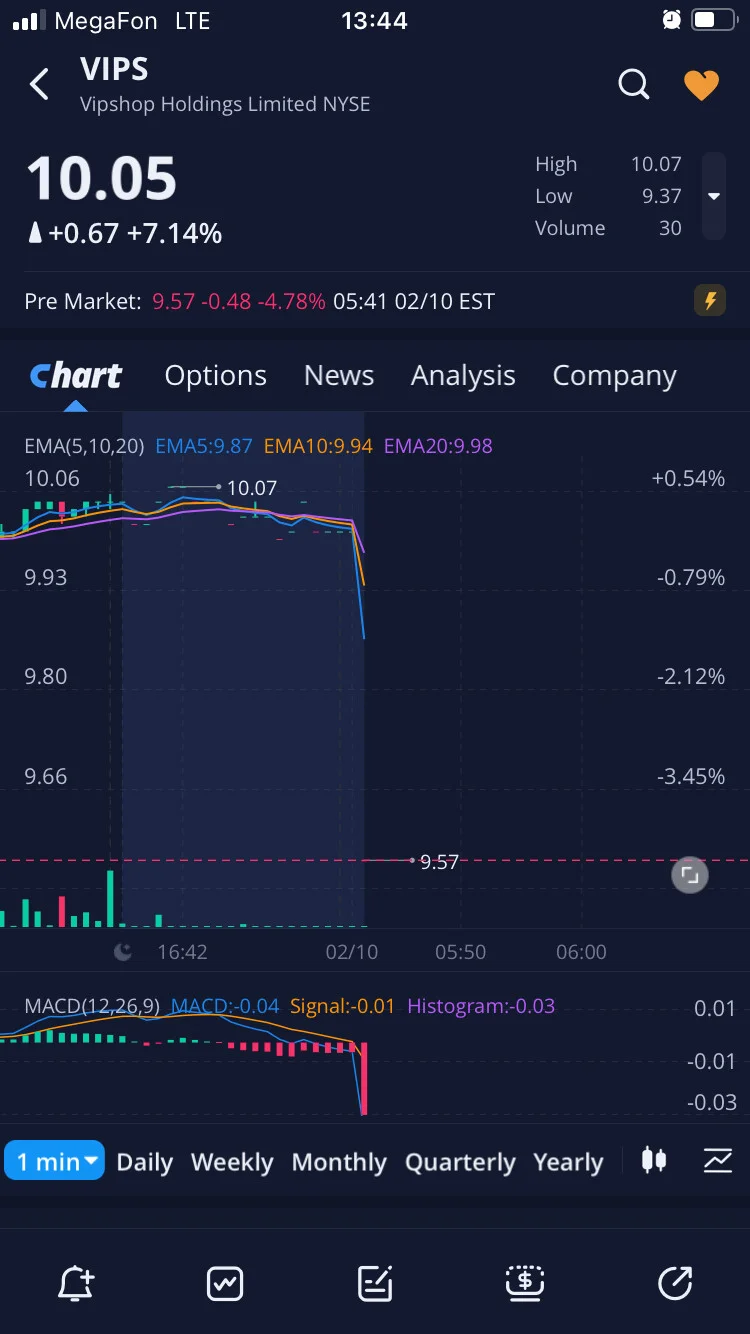Image resolution: width=750 pixels, height=1334 pixels.
Task: Change the candlestick chart type
Action: coord(654,1160)
